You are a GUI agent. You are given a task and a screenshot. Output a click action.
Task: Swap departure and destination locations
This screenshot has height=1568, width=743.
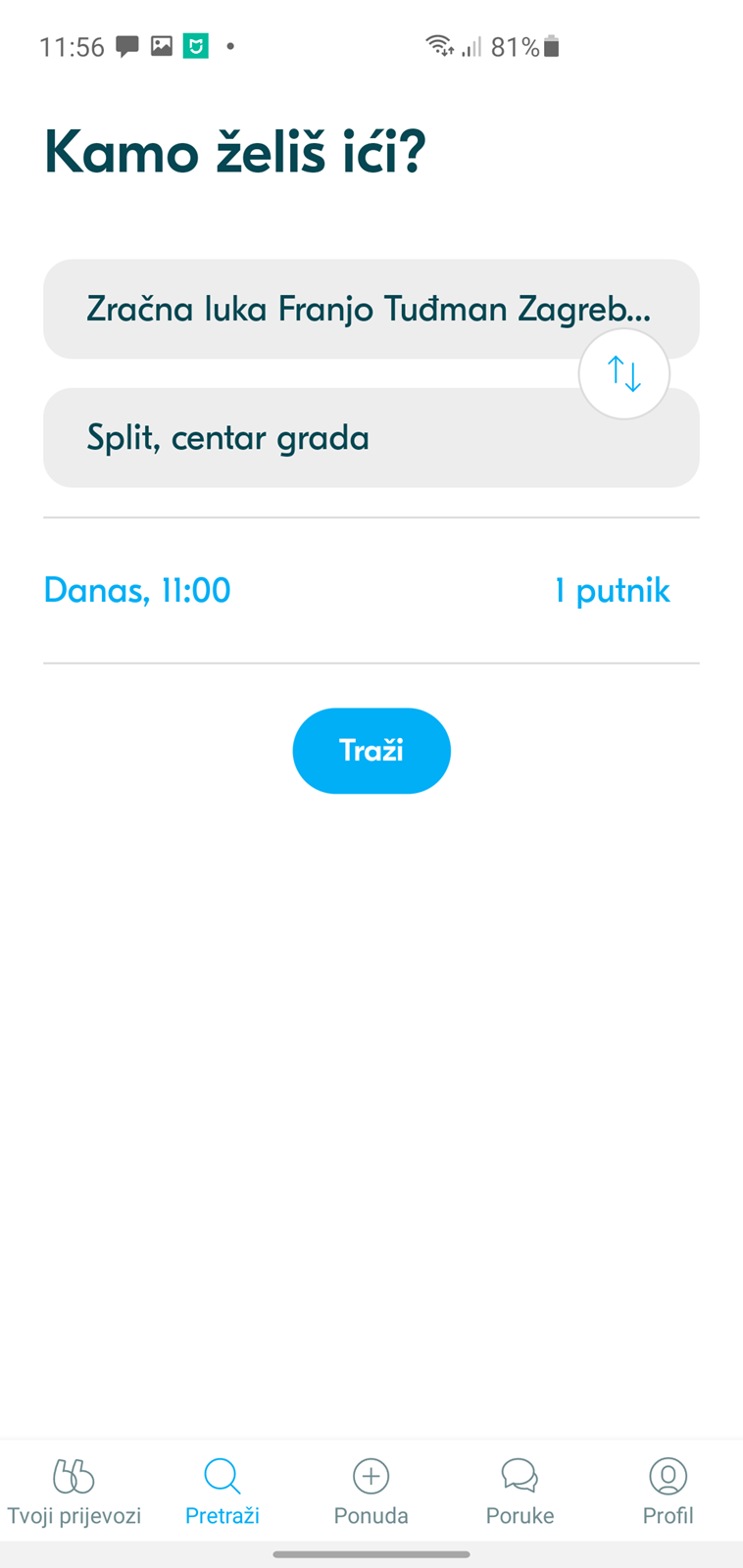pyautogui.click(x=624, y=373)
